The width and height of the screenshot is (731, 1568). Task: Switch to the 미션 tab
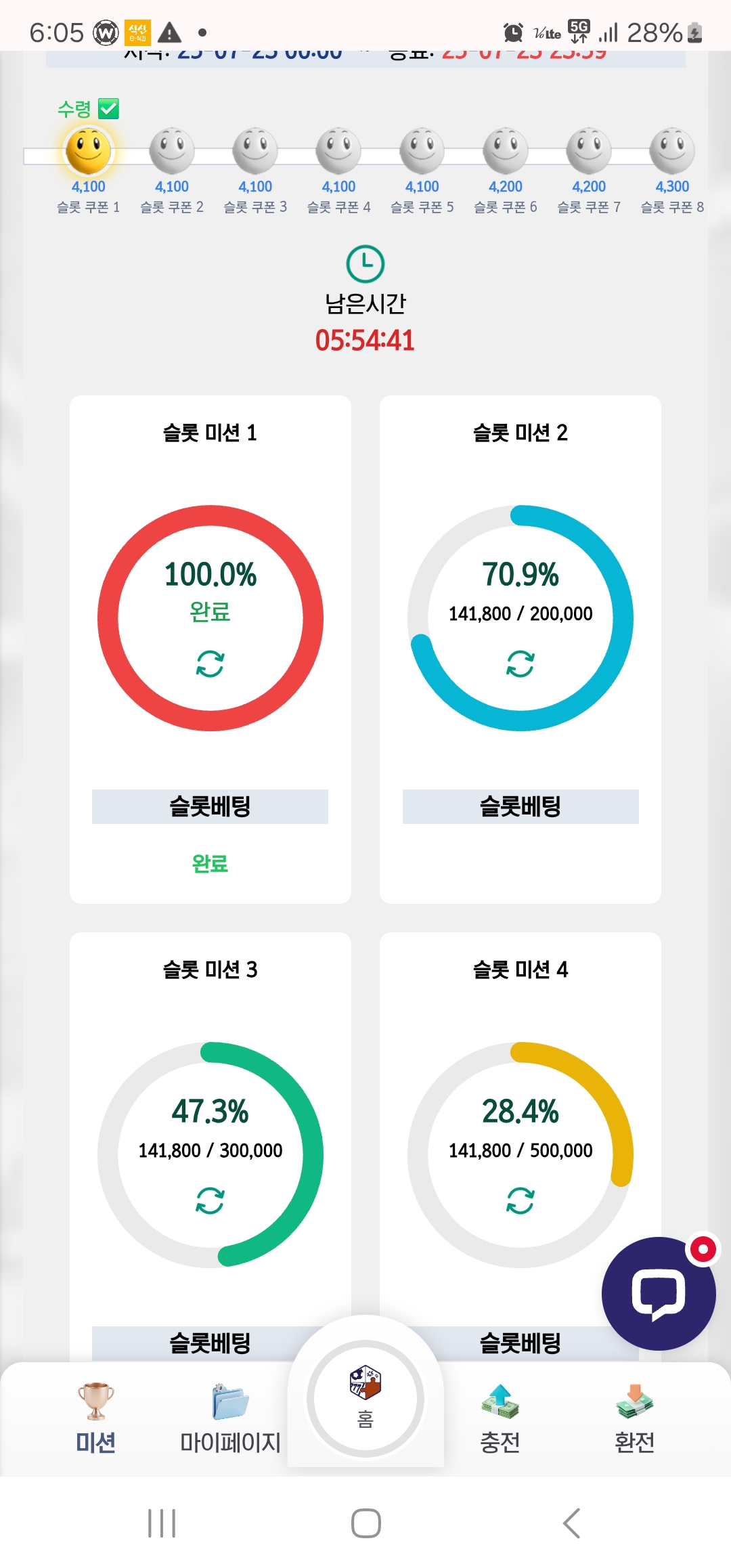[x=95, y=1418]
